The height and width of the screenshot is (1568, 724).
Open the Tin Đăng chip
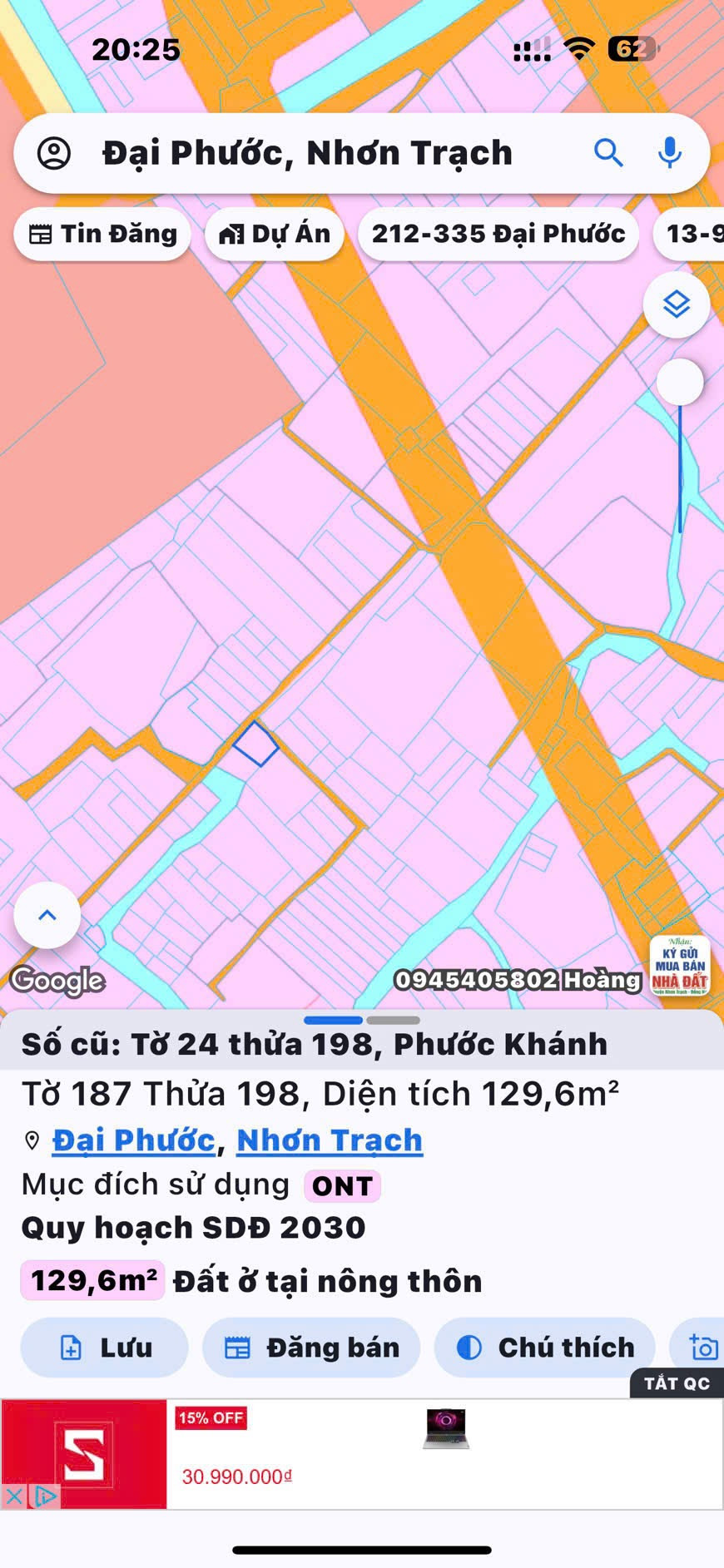pyautogui.click(x=102, y=234)
